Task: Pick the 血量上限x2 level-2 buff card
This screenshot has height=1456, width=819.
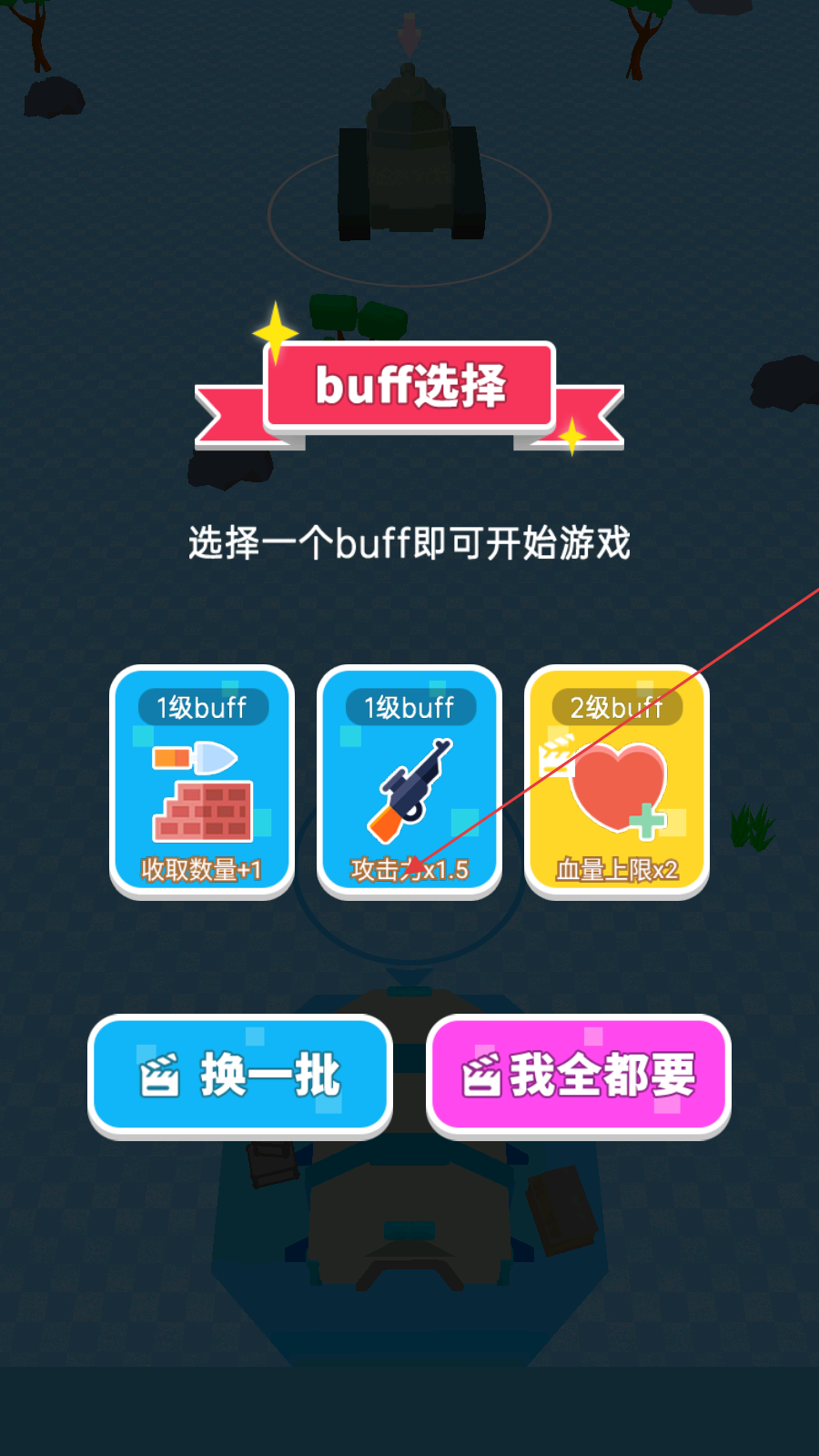Action: (617, 782)
